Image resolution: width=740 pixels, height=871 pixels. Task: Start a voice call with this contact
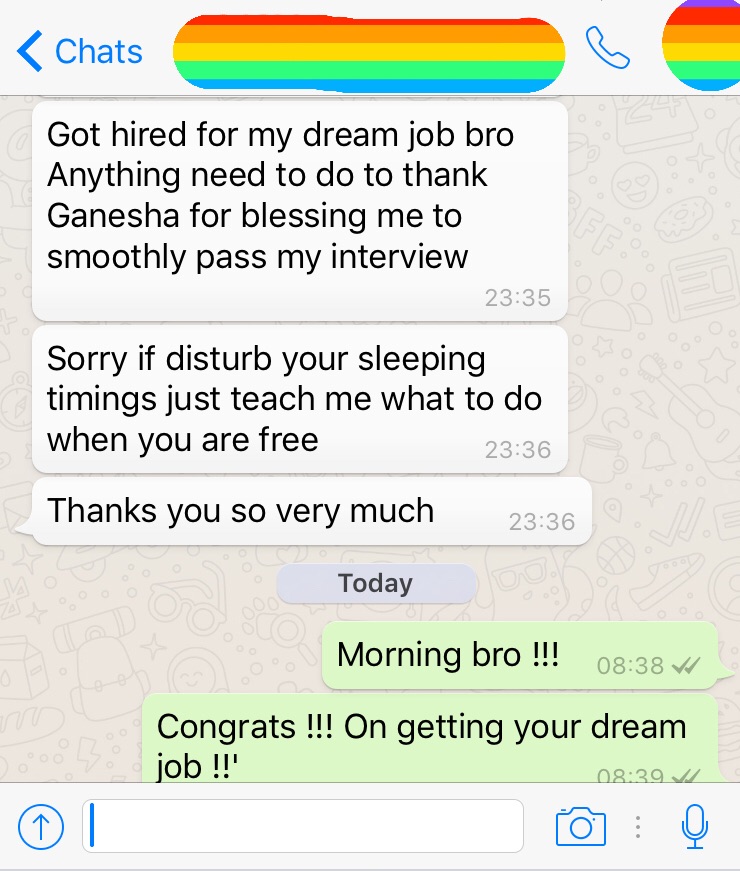(607, 47)
